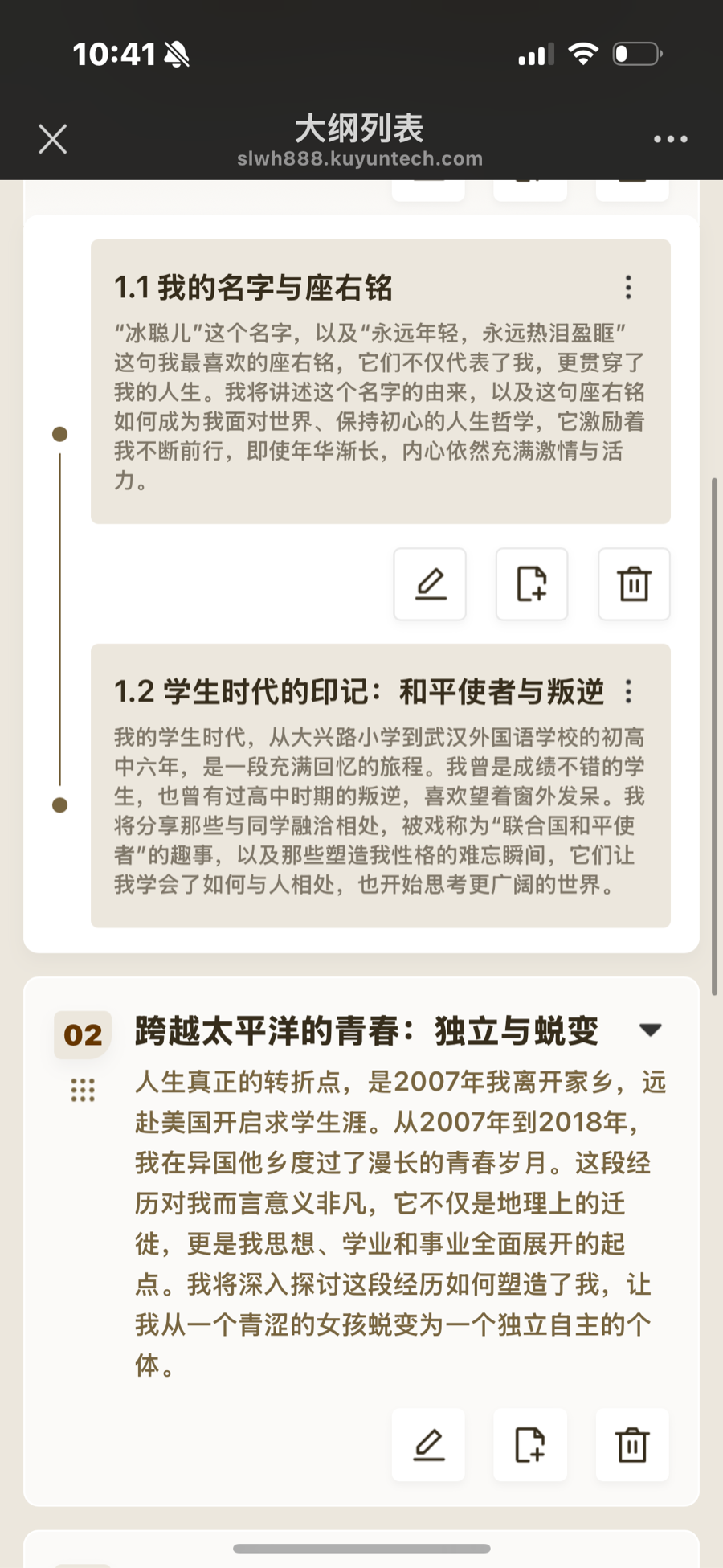This screenshot has height=1568, width=723.
Task: Open the top-right three-dot menu
Action: click(x=670, y=139)
